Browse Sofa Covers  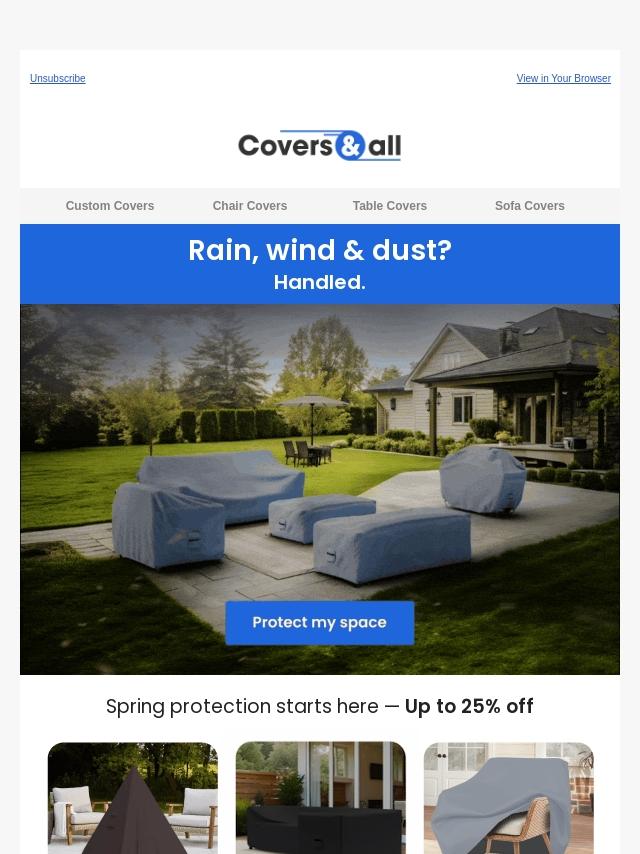coord(530,206)
